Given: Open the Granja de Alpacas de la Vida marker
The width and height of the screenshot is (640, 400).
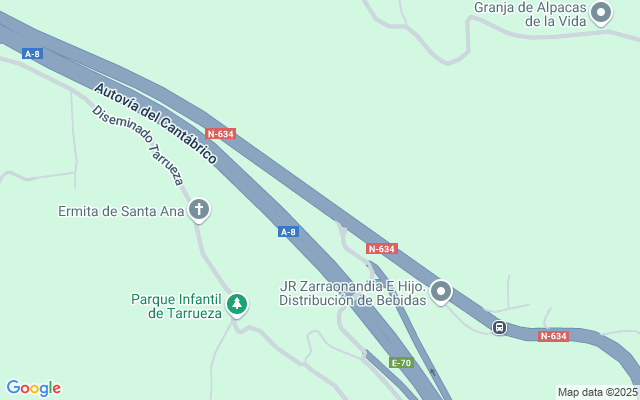Looking at the screenshot, I should (x=600, y=13).
